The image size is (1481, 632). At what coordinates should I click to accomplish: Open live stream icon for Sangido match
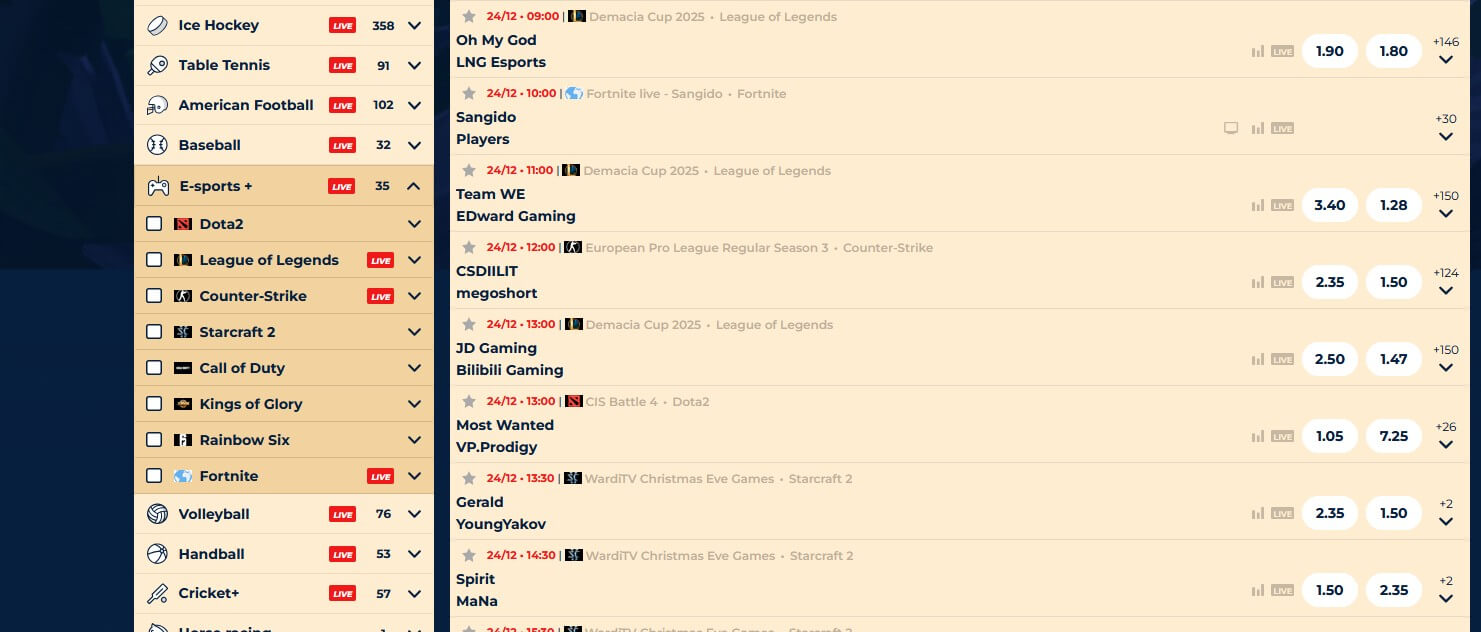[1231, 128]
